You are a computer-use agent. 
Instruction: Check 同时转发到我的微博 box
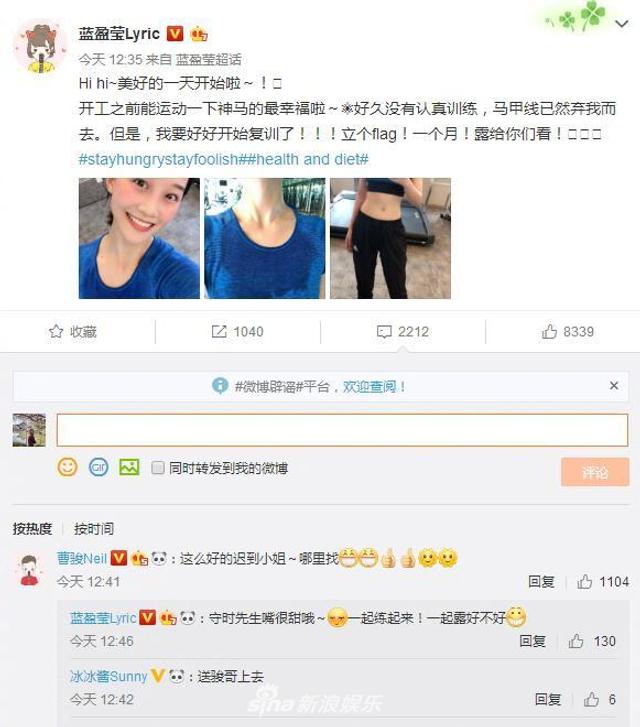pyautogui.click(x=158, y=468)
